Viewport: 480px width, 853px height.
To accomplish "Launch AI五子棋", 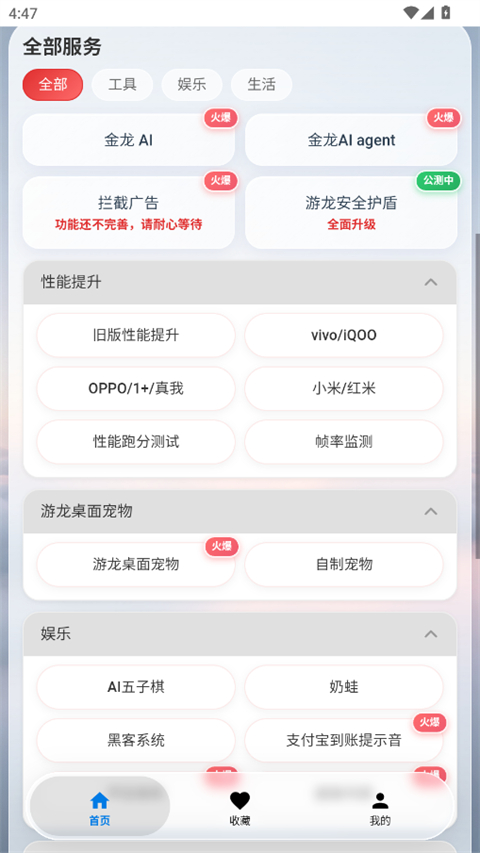I will 136,687.
